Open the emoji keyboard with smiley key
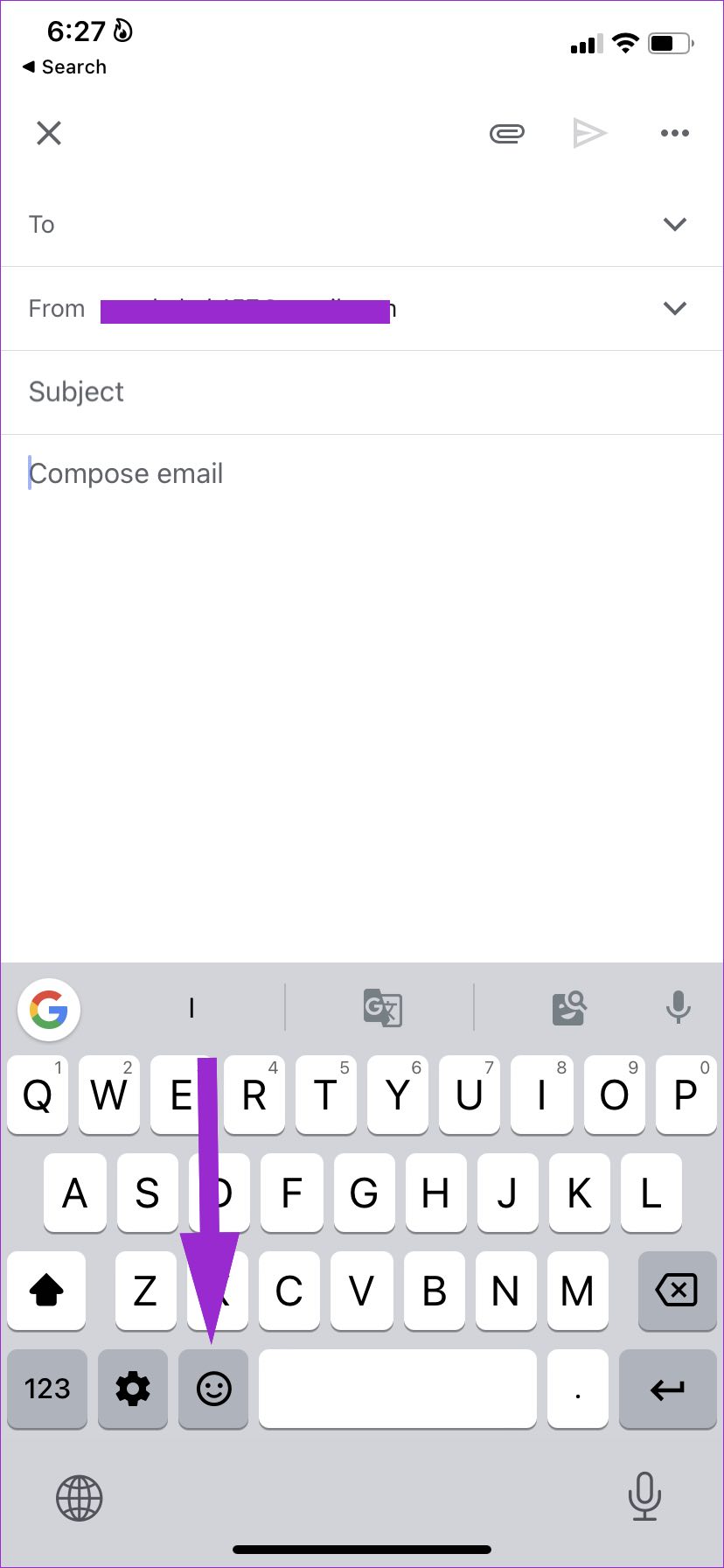This screenshot has width=724, height=1568. [213, 1389]
